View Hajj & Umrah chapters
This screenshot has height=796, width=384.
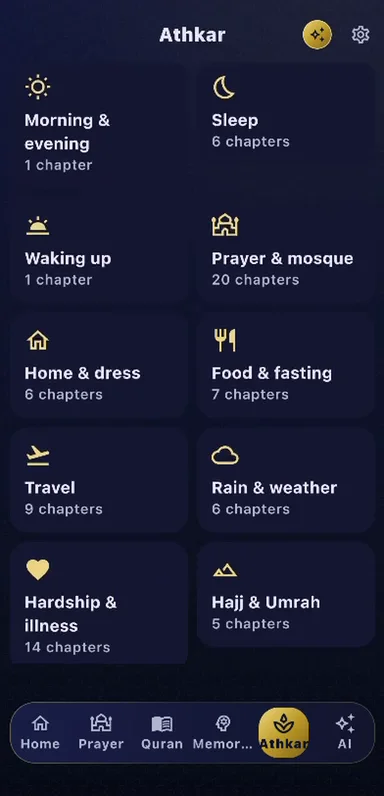(x=286, y=596)
